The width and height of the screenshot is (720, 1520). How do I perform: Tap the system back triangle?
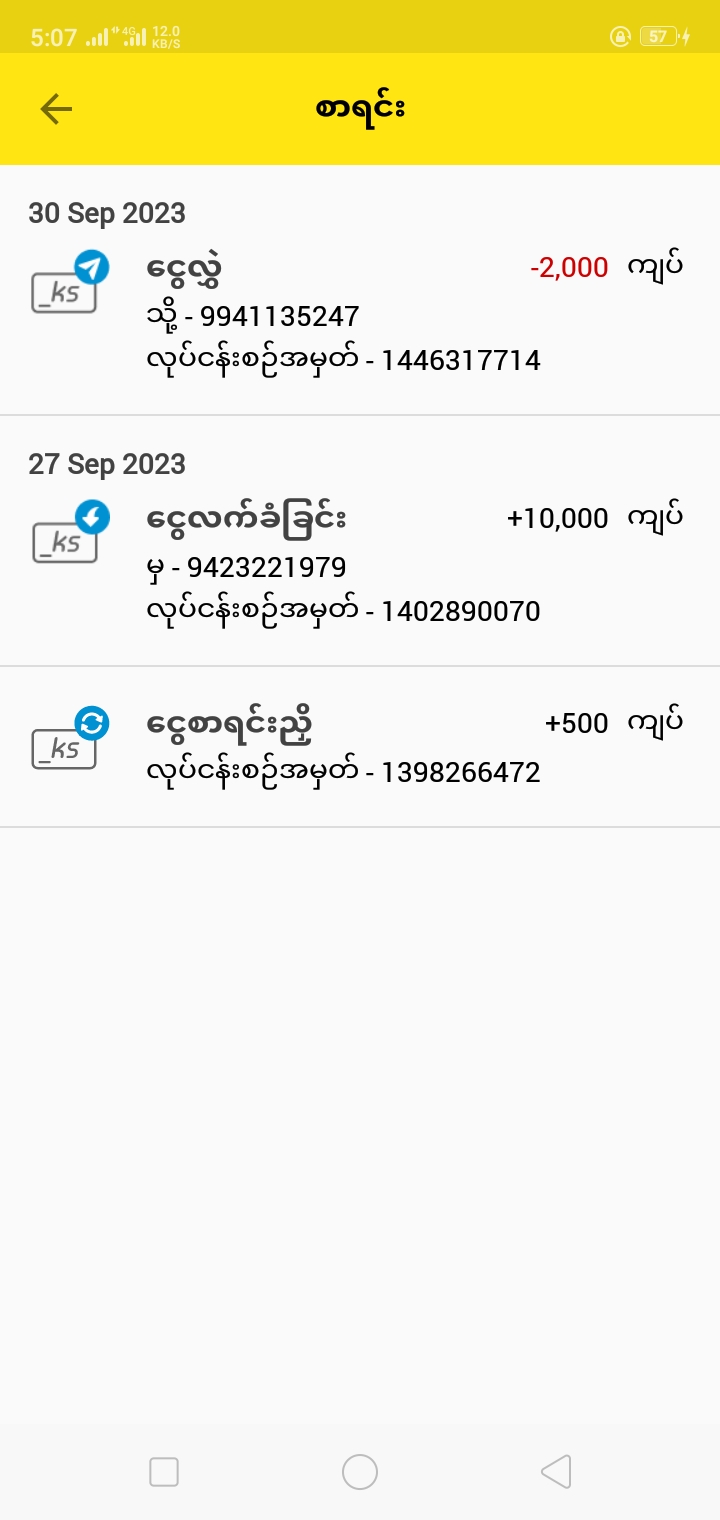coord(555,1471)
